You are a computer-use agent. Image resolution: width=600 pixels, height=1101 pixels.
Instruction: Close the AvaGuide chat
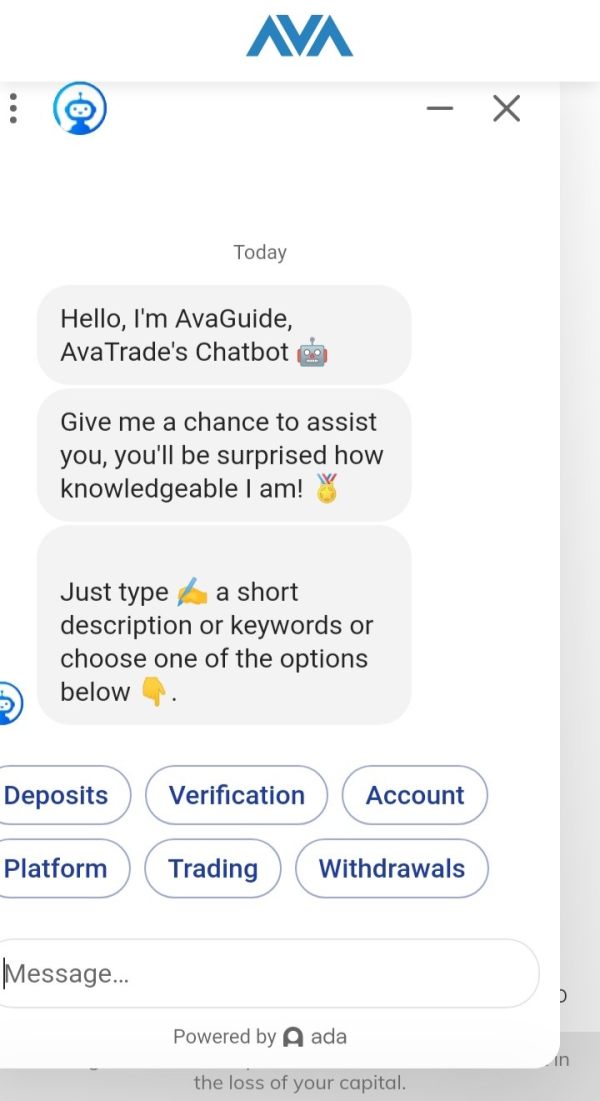pos(506,108)
